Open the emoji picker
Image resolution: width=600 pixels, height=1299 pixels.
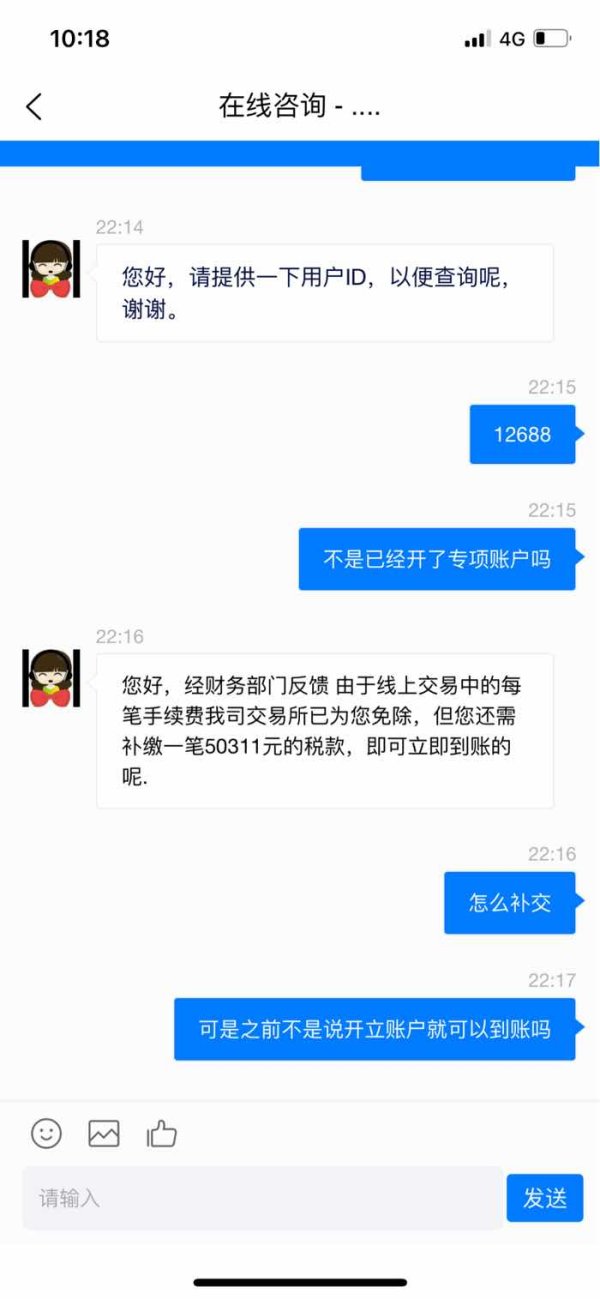coord(47,1133)
